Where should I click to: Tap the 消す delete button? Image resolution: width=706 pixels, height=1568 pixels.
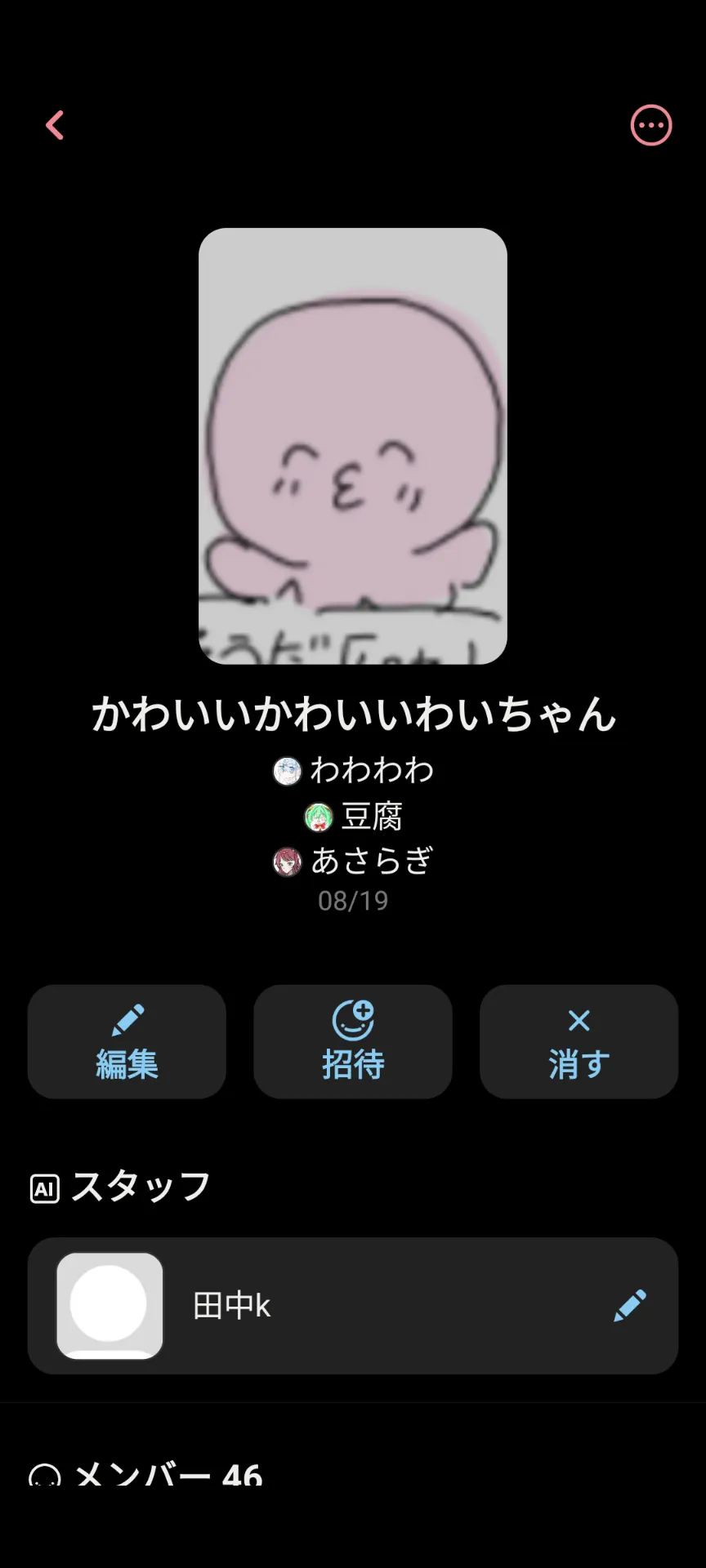point(579,1041)
